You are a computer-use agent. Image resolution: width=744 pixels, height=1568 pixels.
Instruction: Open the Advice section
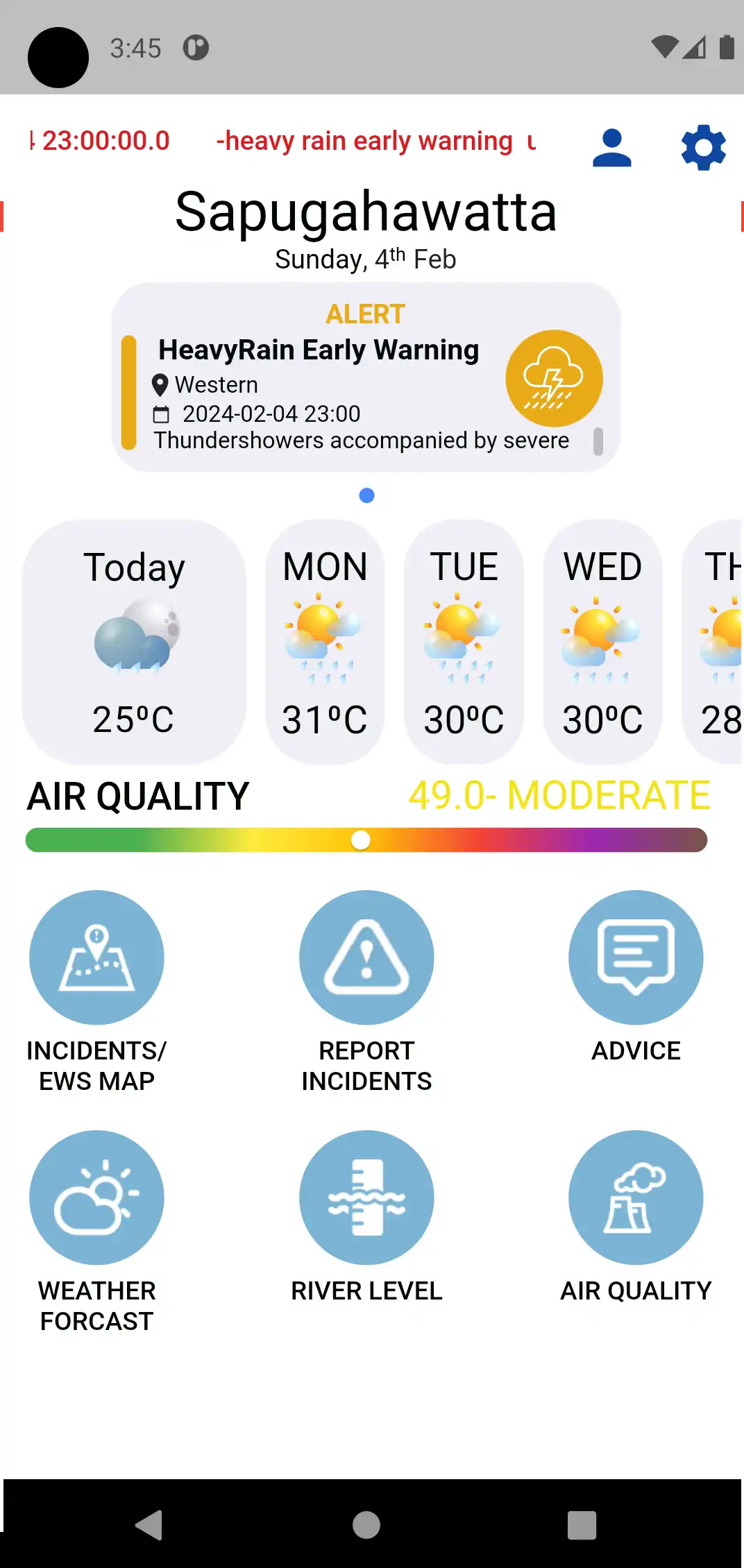pyautogui.click(x=636, y=957)
